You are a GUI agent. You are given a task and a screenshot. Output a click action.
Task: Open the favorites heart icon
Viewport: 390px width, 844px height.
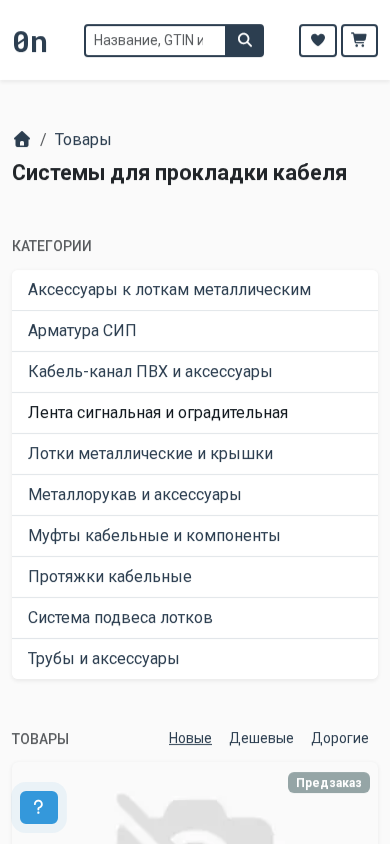[318, 40]
